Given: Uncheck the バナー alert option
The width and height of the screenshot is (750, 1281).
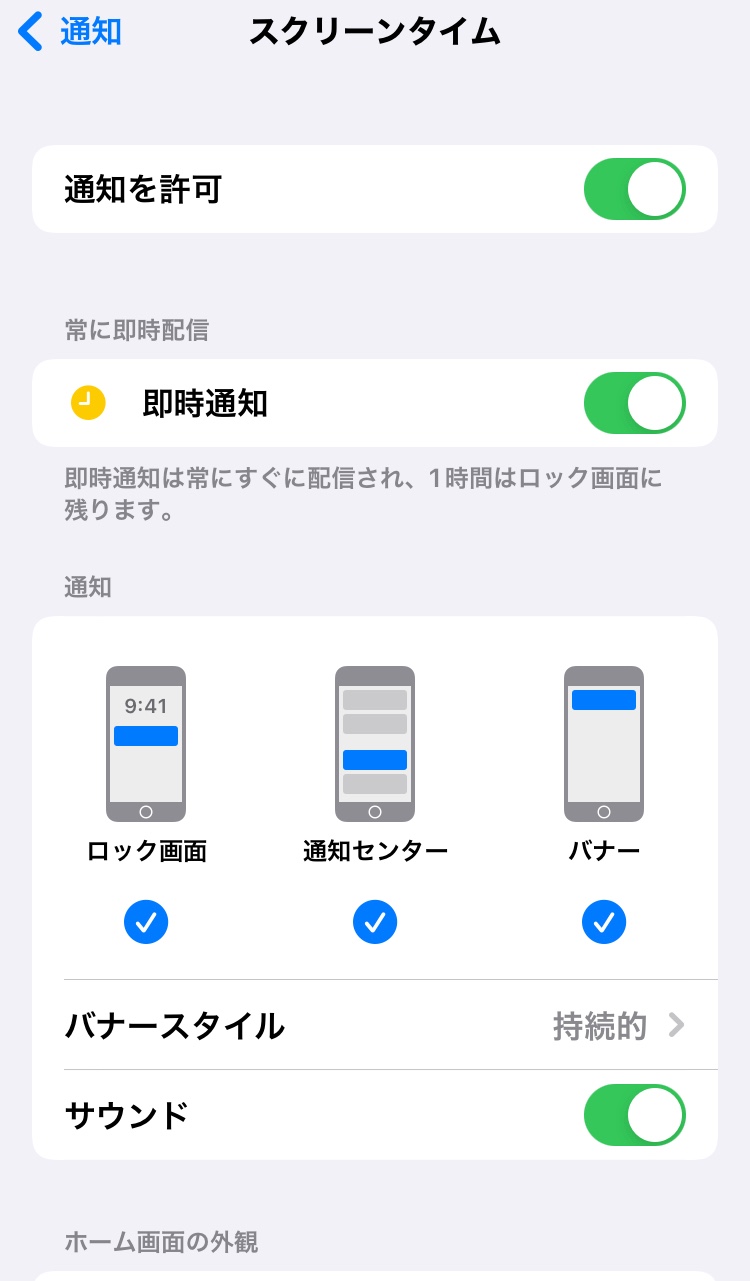Looking at the screenshot, I should [x=604, y=922].
